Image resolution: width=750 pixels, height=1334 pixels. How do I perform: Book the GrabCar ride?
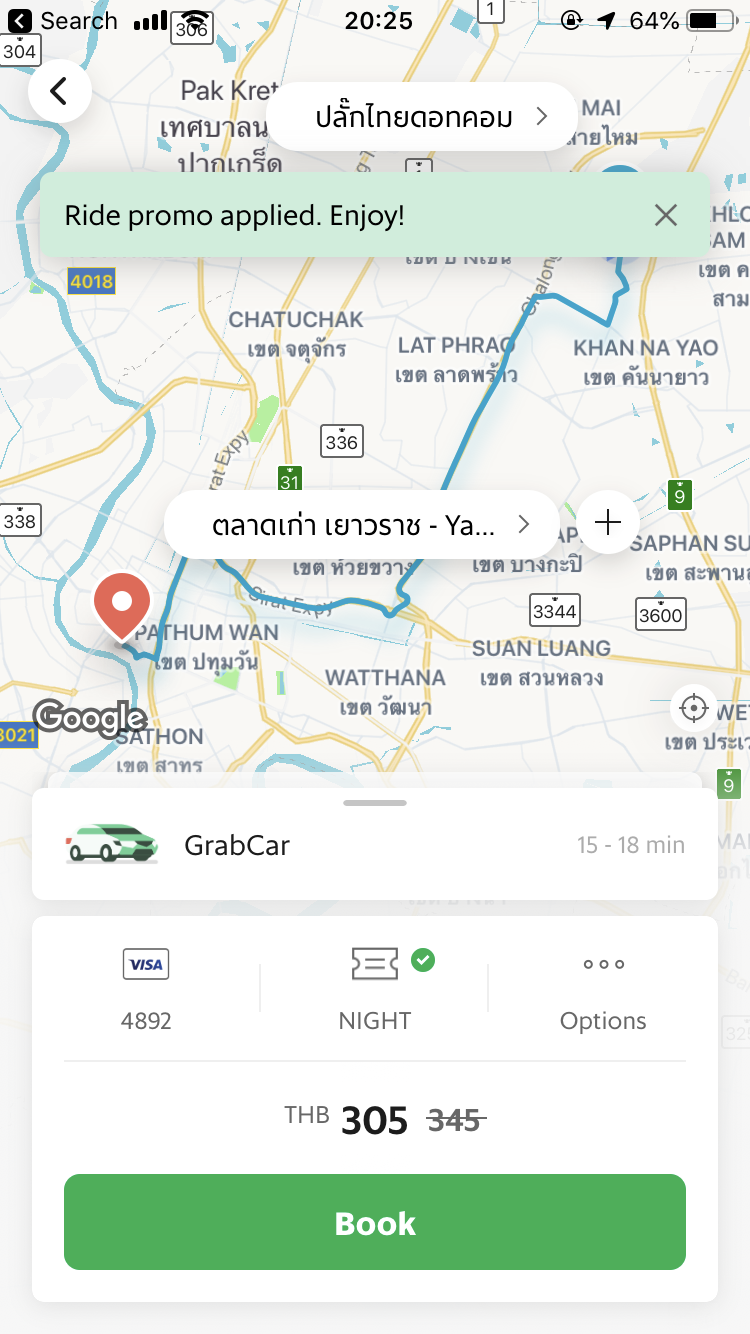click(375, 1222)
